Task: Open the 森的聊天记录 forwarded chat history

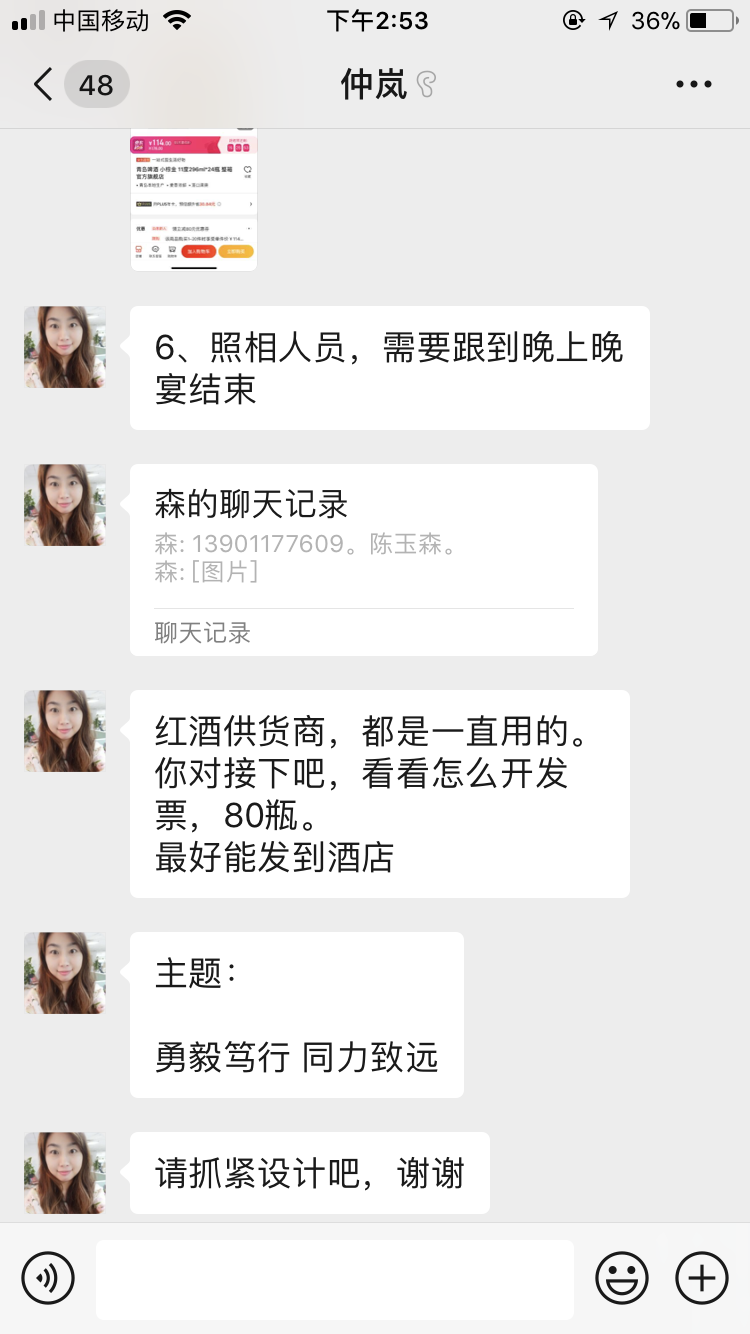Action: tap(363, 559)
